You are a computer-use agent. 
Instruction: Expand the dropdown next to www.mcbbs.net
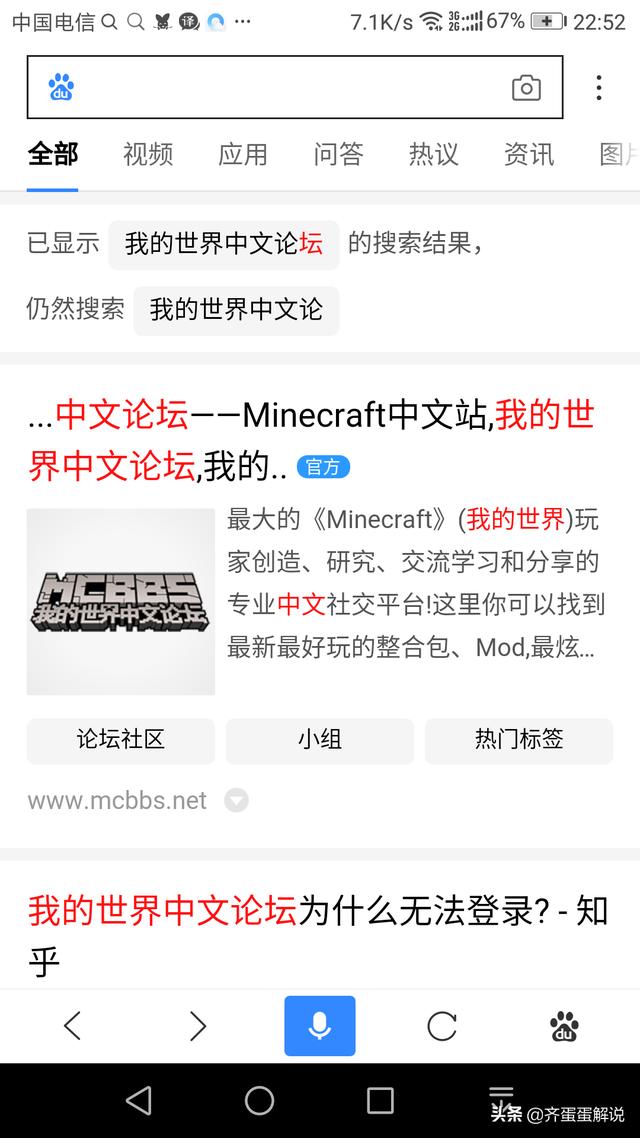pos(236,801)
